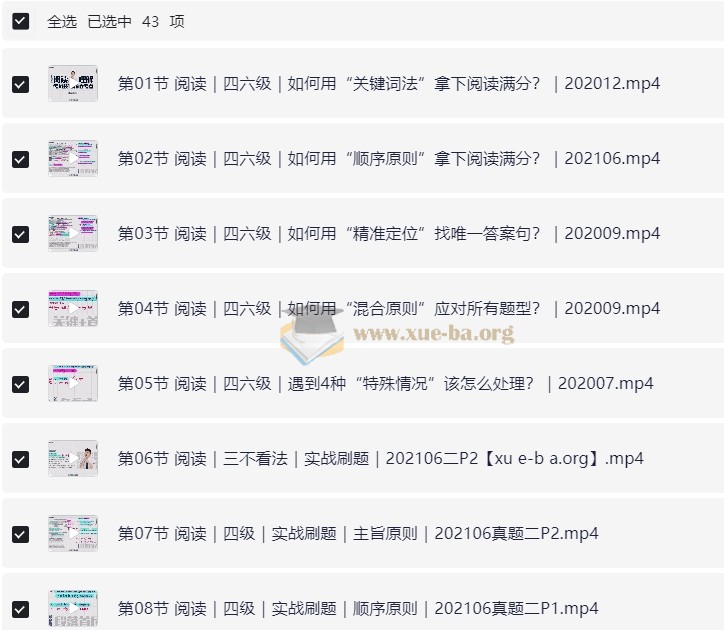Uncheck the 第07节 主旨原则 video
The width and height of the screenshot is (724, 630).
20,534
